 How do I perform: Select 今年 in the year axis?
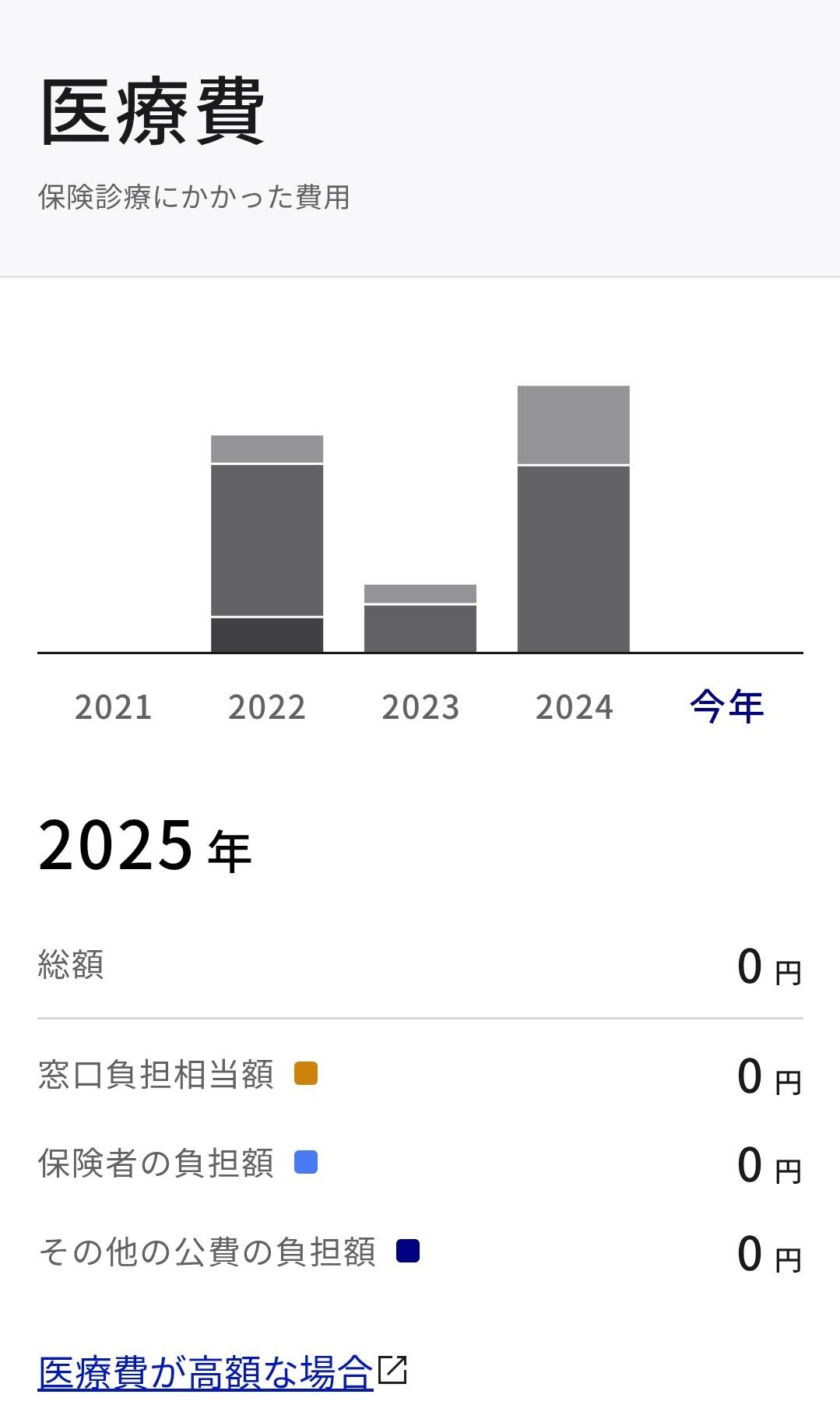pos(727,706)
